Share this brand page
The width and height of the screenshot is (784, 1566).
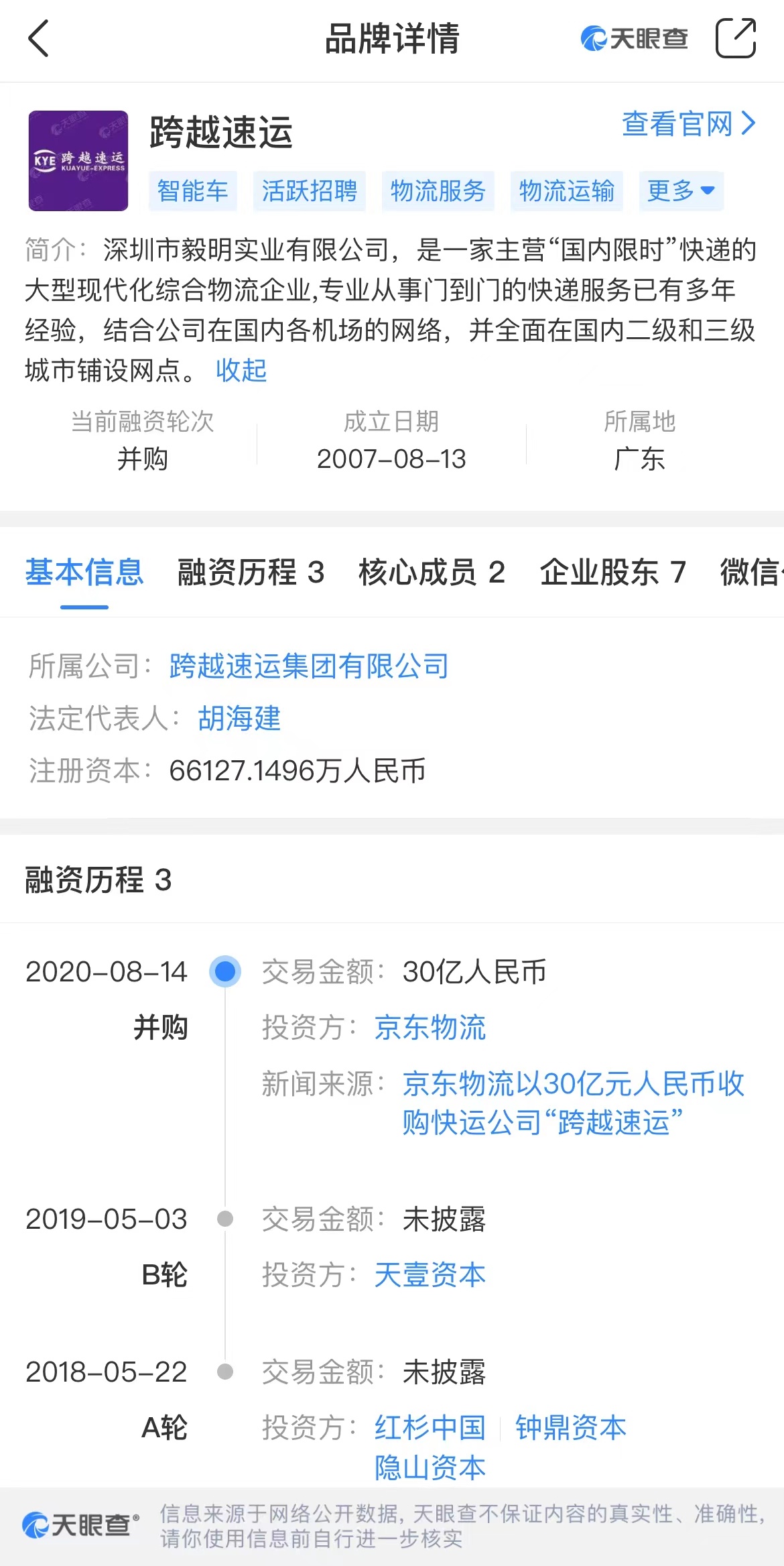point(736,38)
